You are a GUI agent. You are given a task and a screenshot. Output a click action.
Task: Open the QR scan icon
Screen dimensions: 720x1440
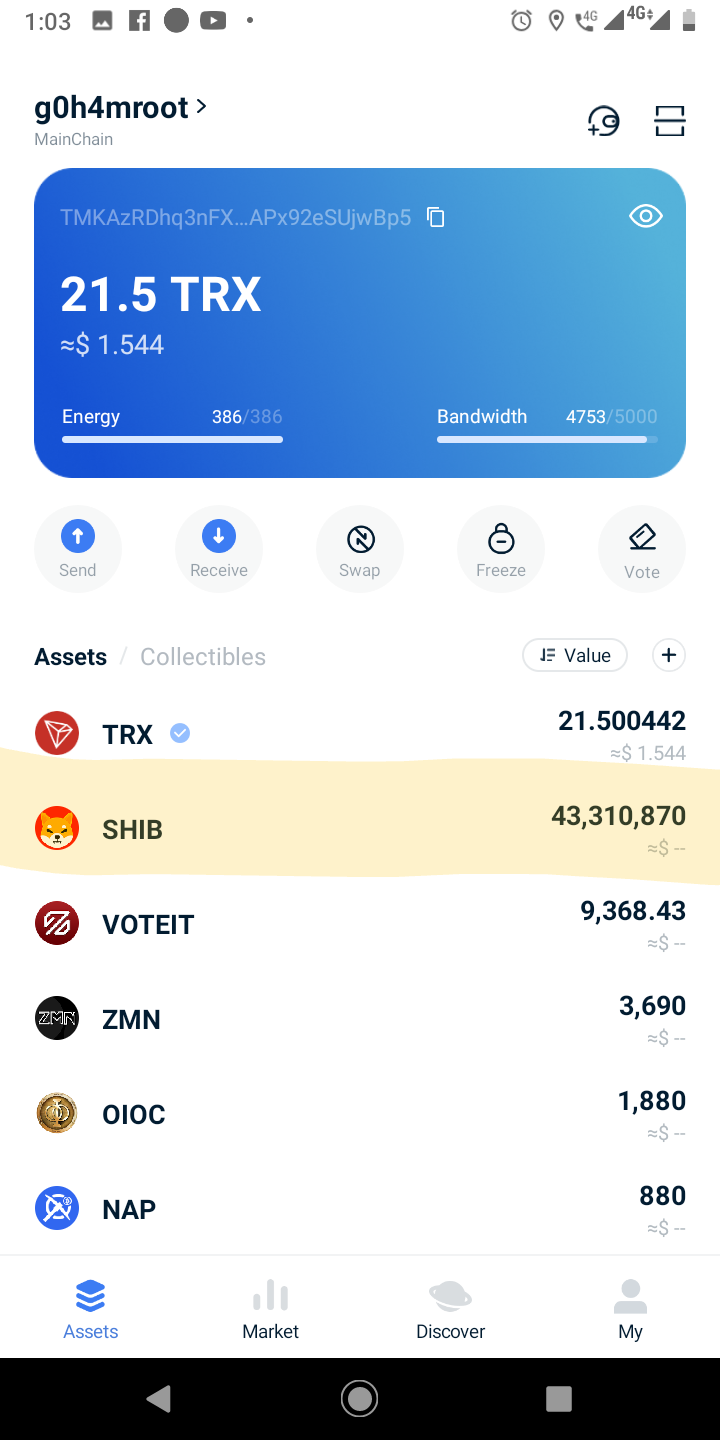point(670,121)
